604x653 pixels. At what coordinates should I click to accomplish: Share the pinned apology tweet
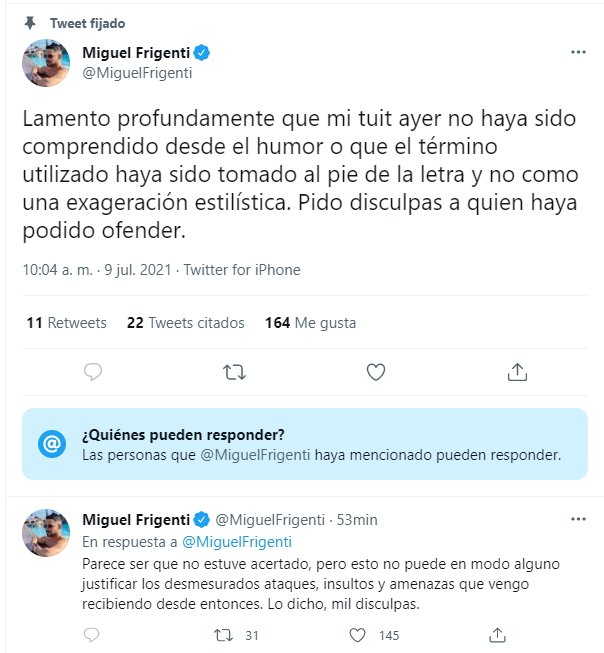click(517, 372)
